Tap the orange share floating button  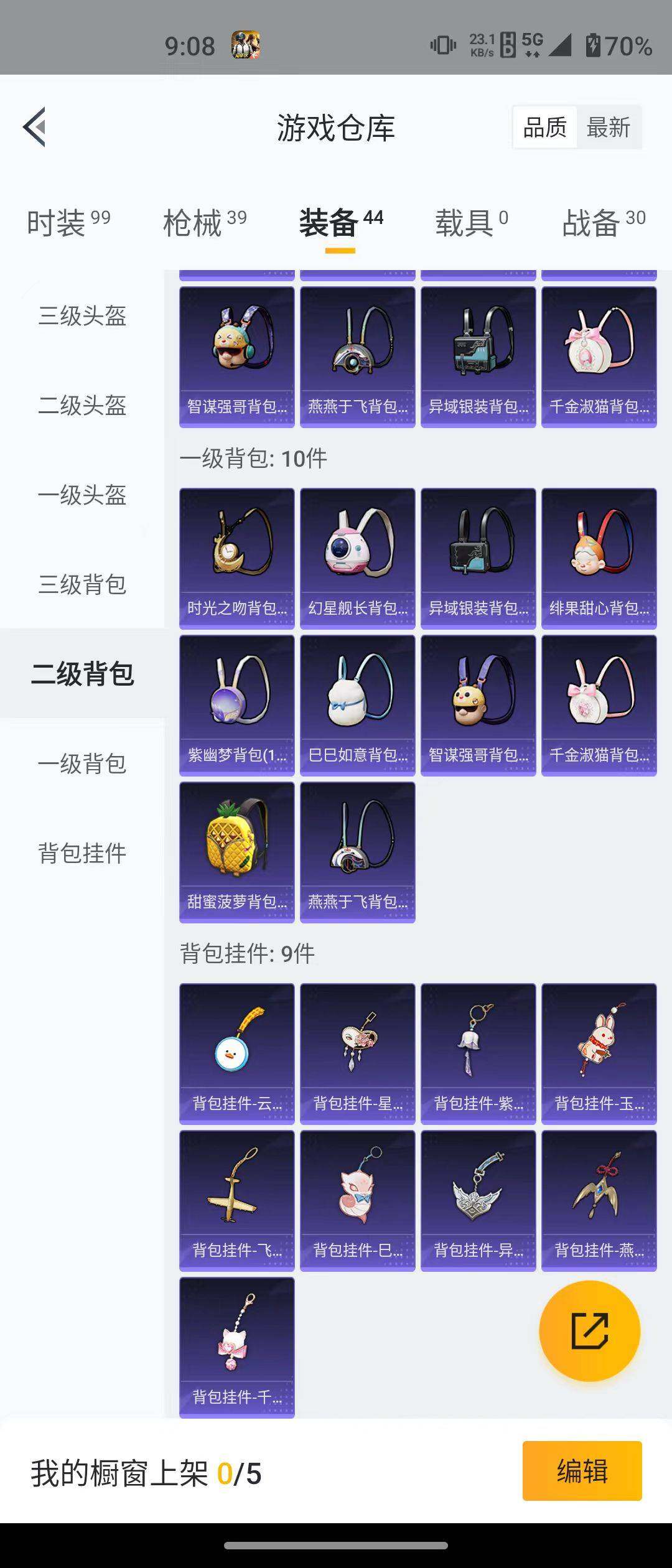589,1331
